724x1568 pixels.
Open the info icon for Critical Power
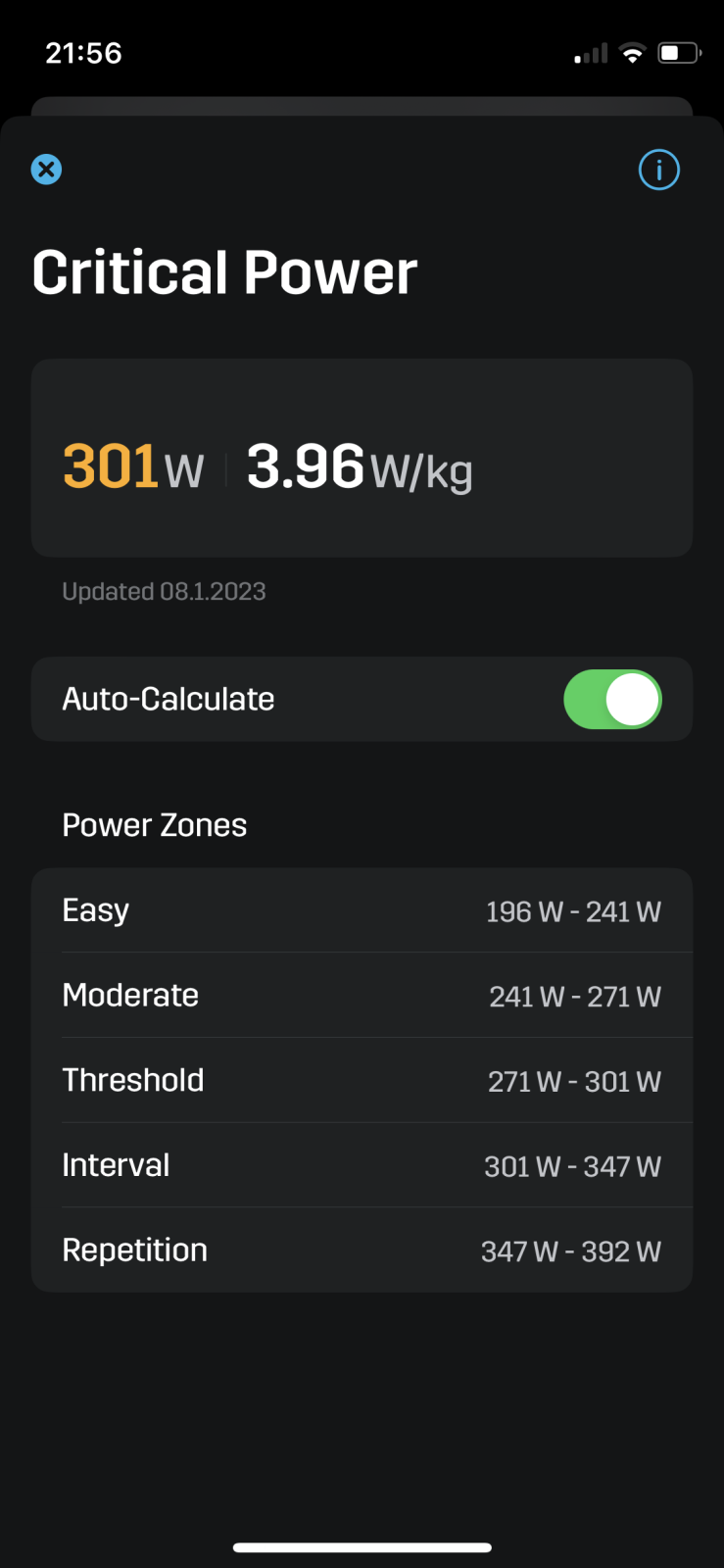(x=658, y=171)
